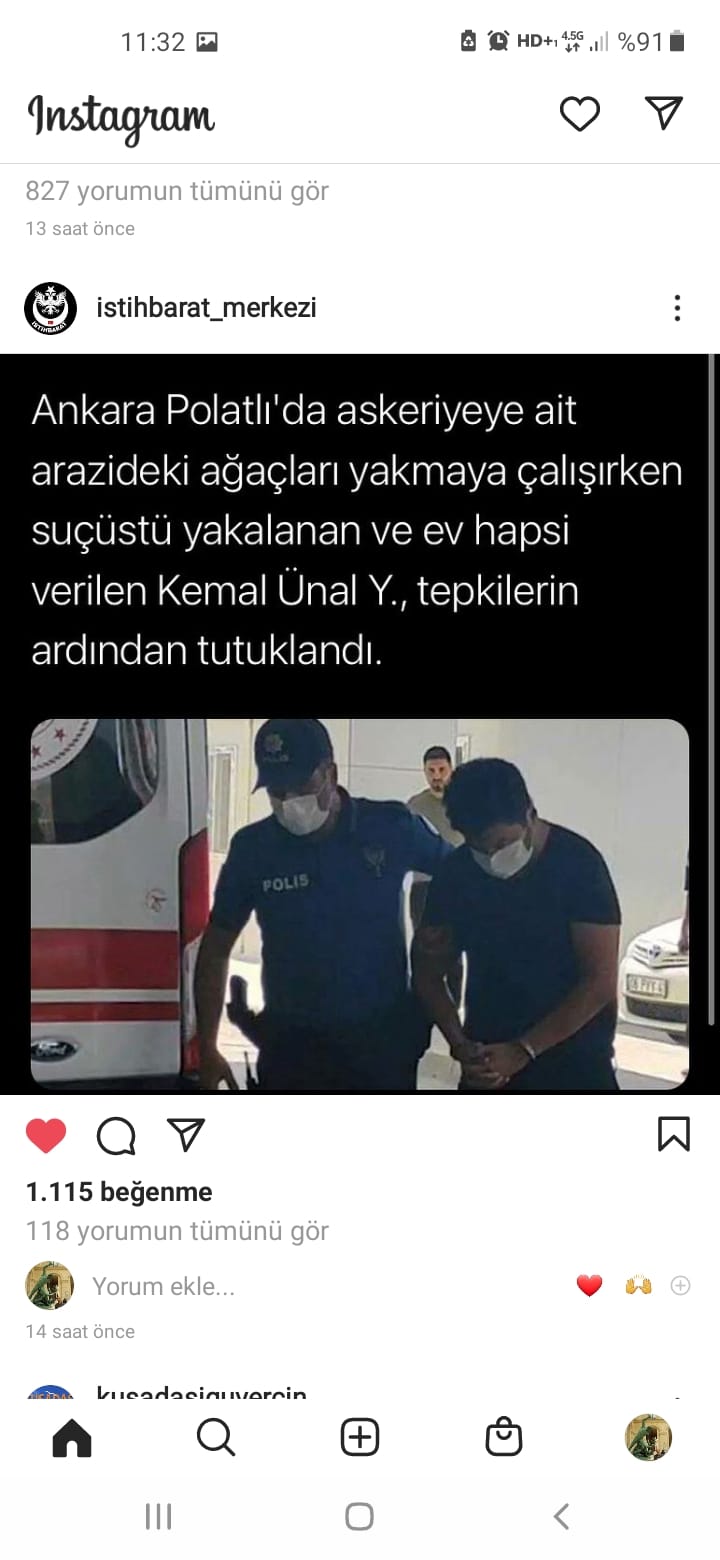Open the activity heart in the header
720x1560 pixels.
click(x=579, y=114)
